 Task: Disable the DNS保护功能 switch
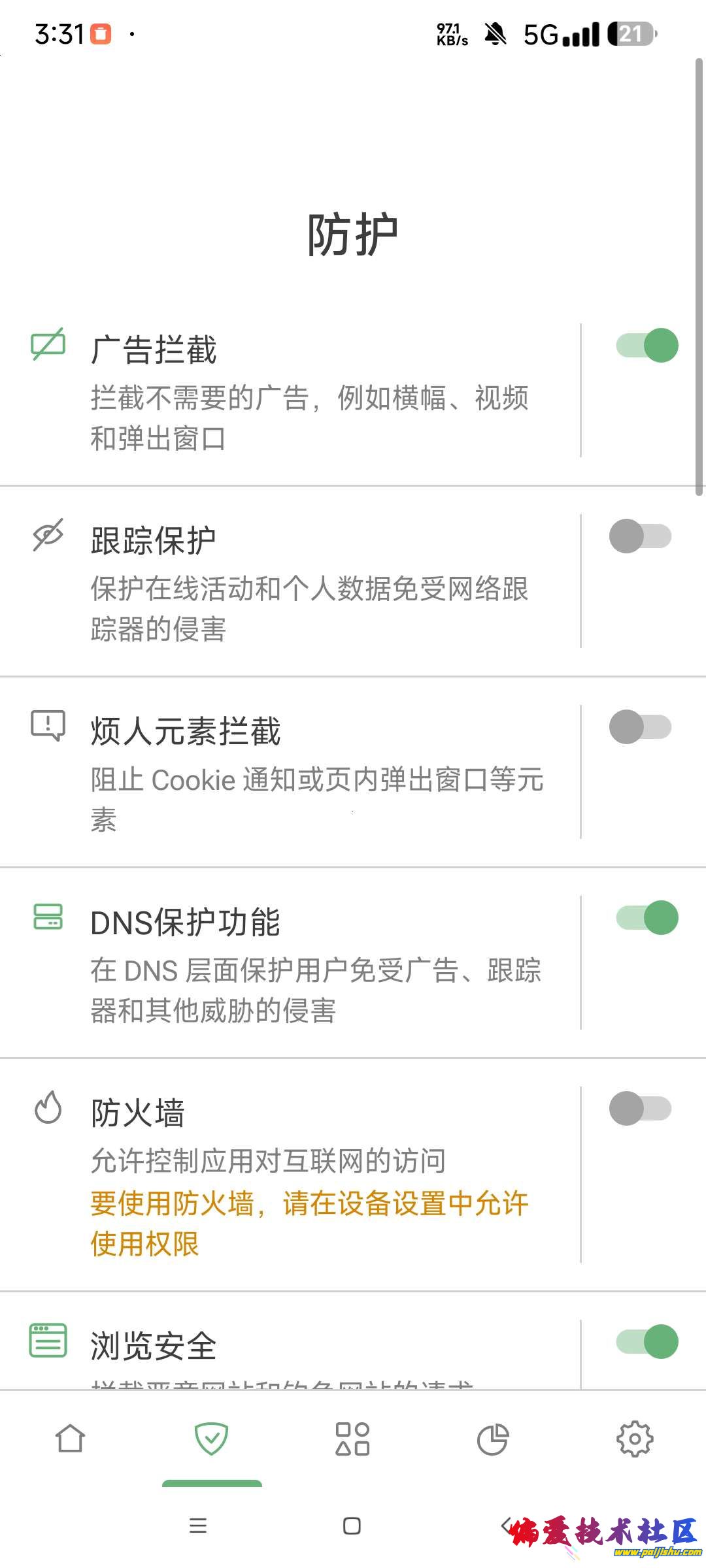[647, 918]
